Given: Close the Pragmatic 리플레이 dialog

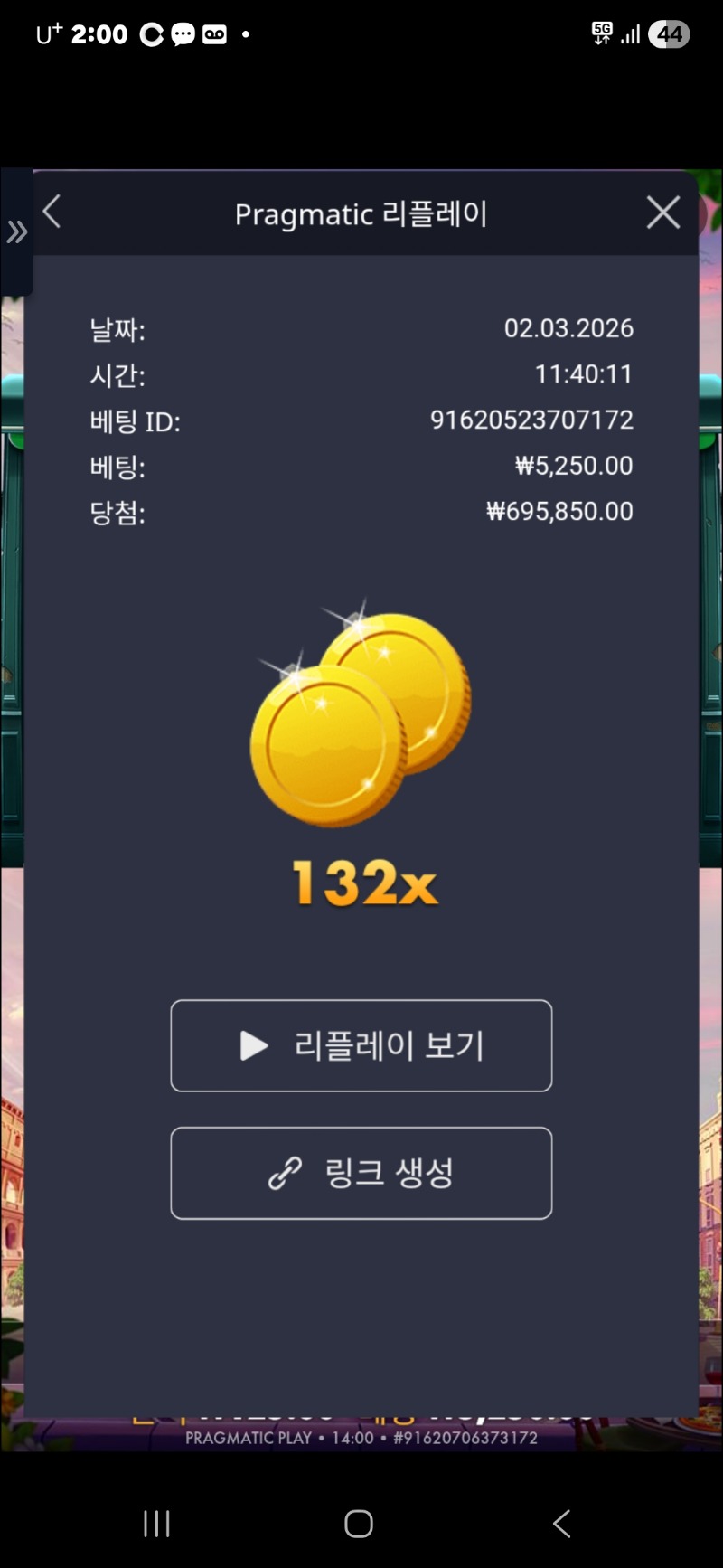Looking at the screenshot, I should coord(663,213).
